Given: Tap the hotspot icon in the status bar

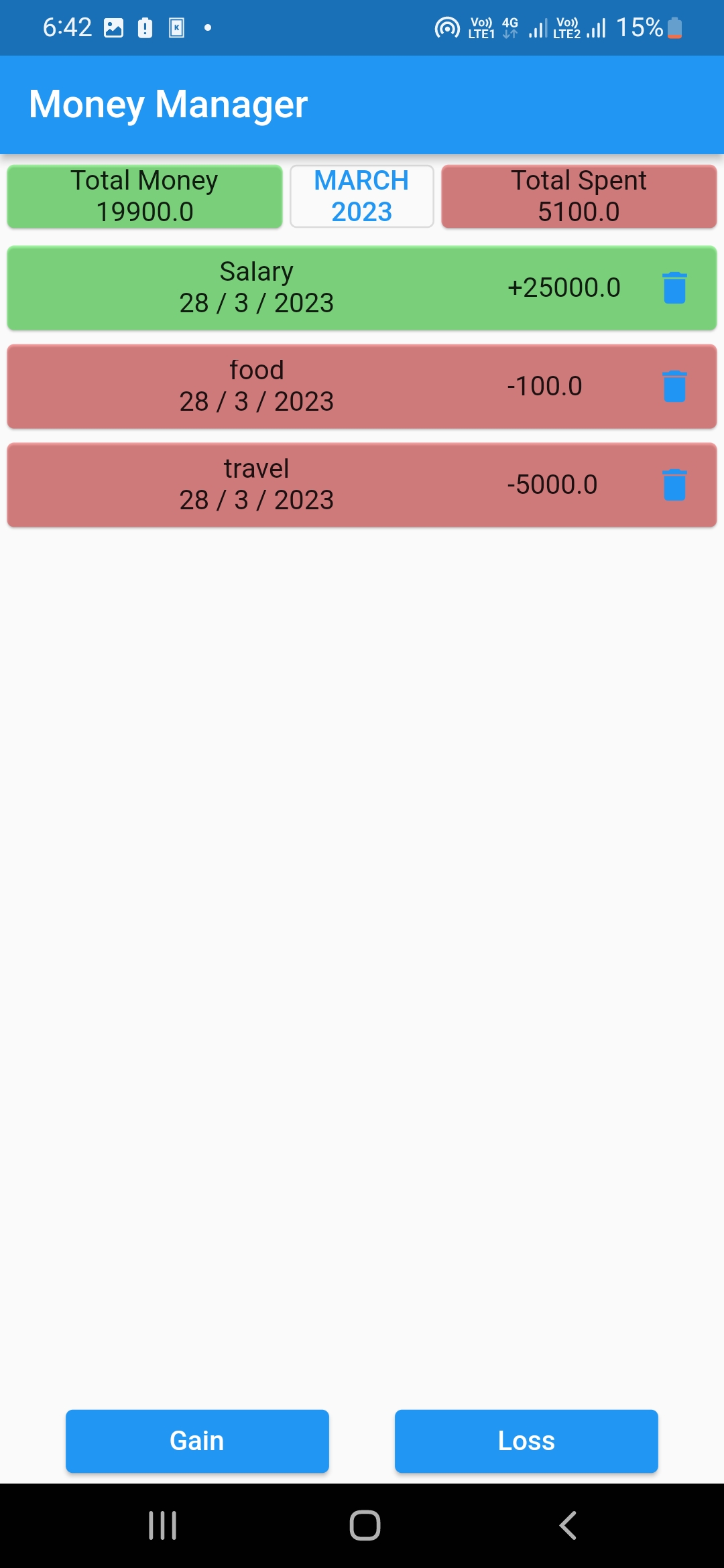Looking at the screenshot, I should (448, 27).
